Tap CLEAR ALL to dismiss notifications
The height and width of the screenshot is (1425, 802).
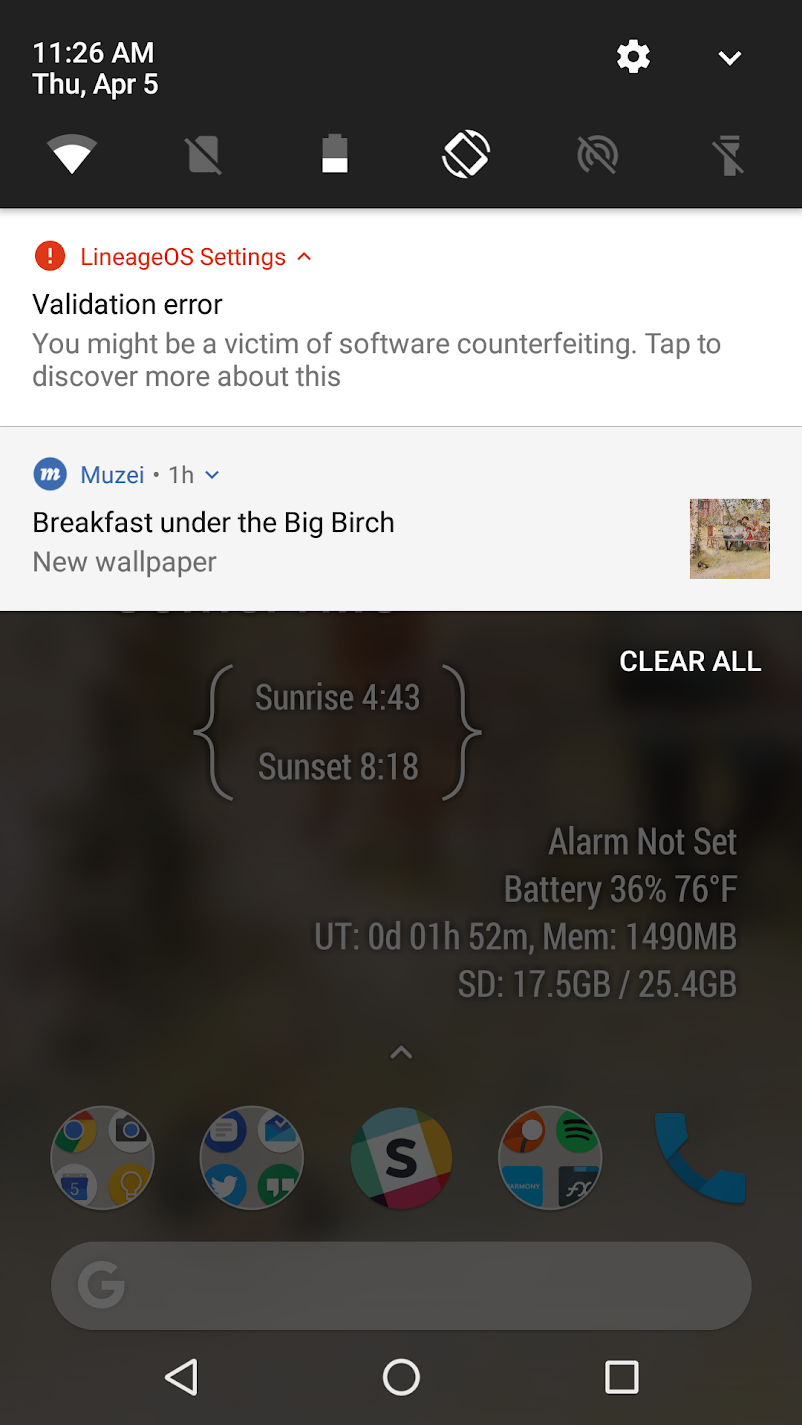click(x=690, y=661)
